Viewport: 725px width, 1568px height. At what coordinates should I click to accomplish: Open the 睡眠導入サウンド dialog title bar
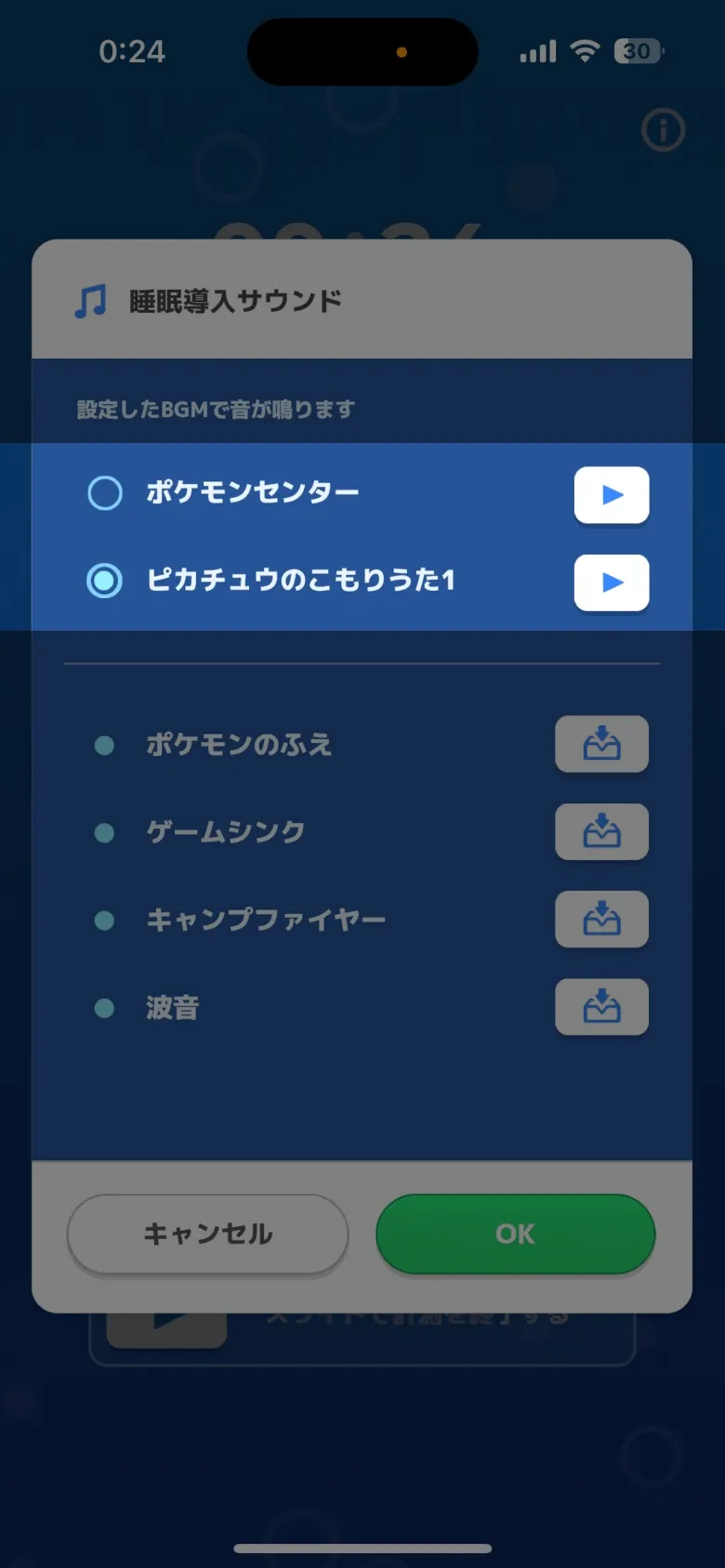[x=232, y=299]
